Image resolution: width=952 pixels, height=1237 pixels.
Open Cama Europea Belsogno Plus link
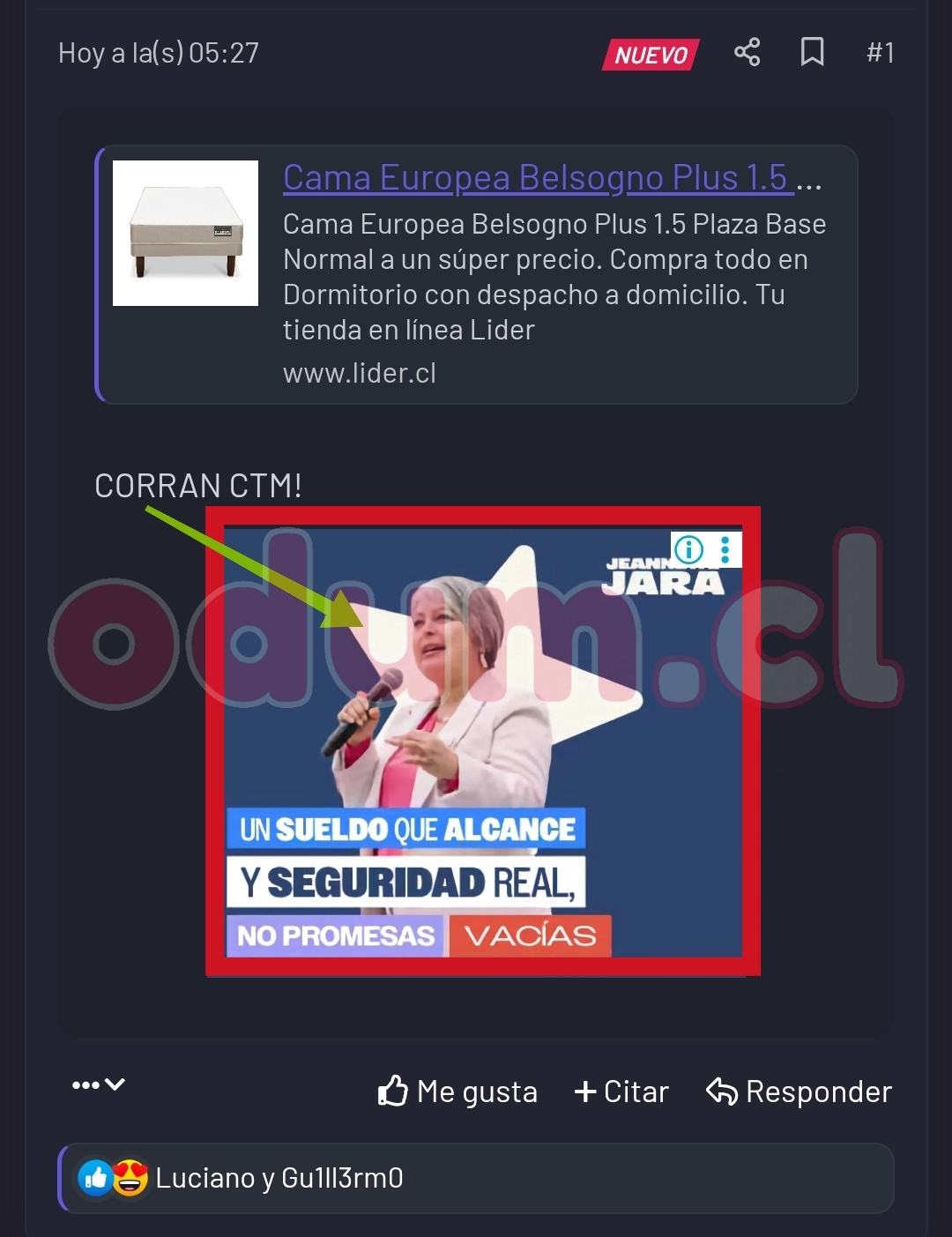point(535,177)
